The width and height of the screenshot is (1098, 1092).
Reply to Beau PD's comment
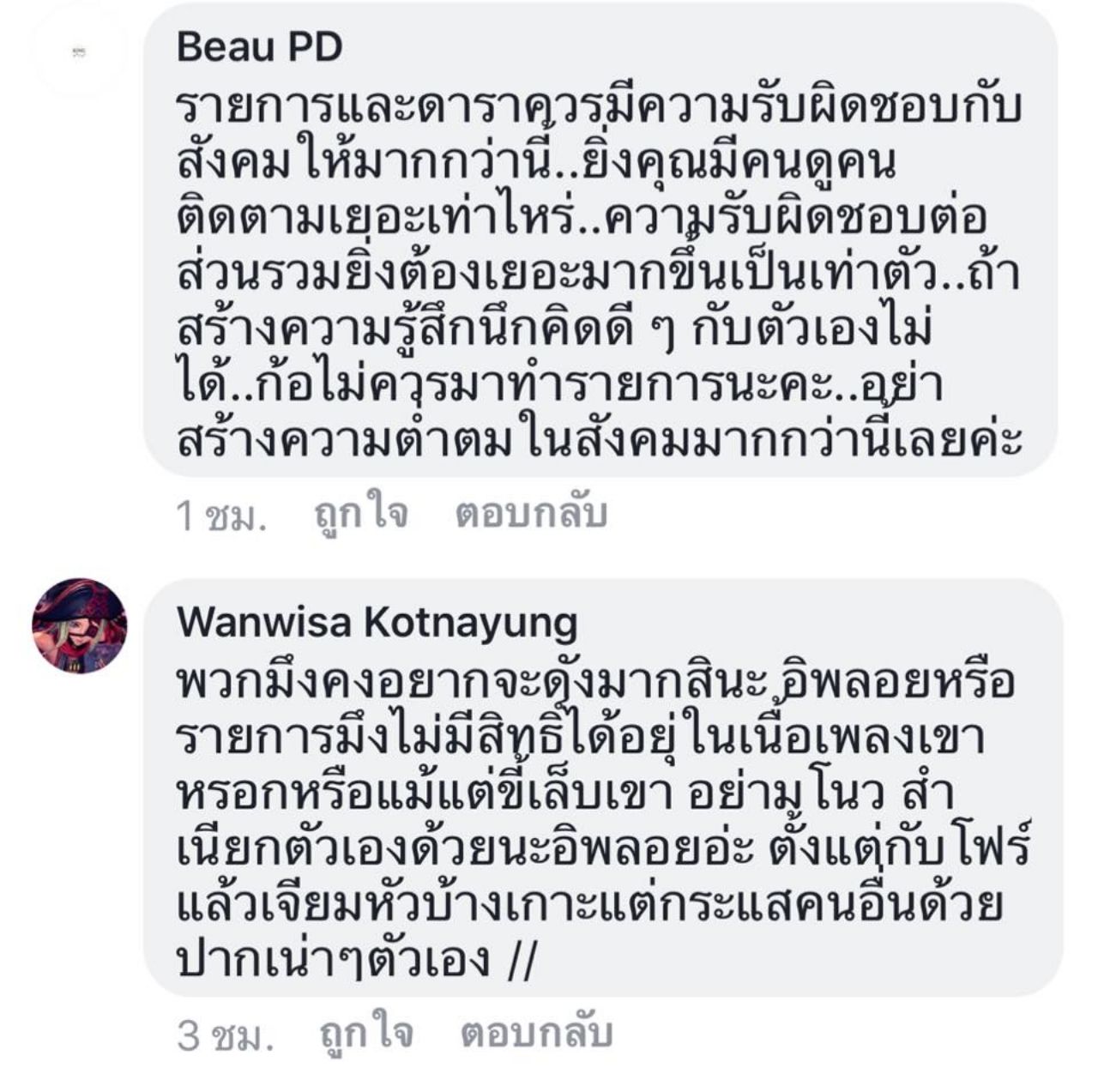tap(531, 515)
